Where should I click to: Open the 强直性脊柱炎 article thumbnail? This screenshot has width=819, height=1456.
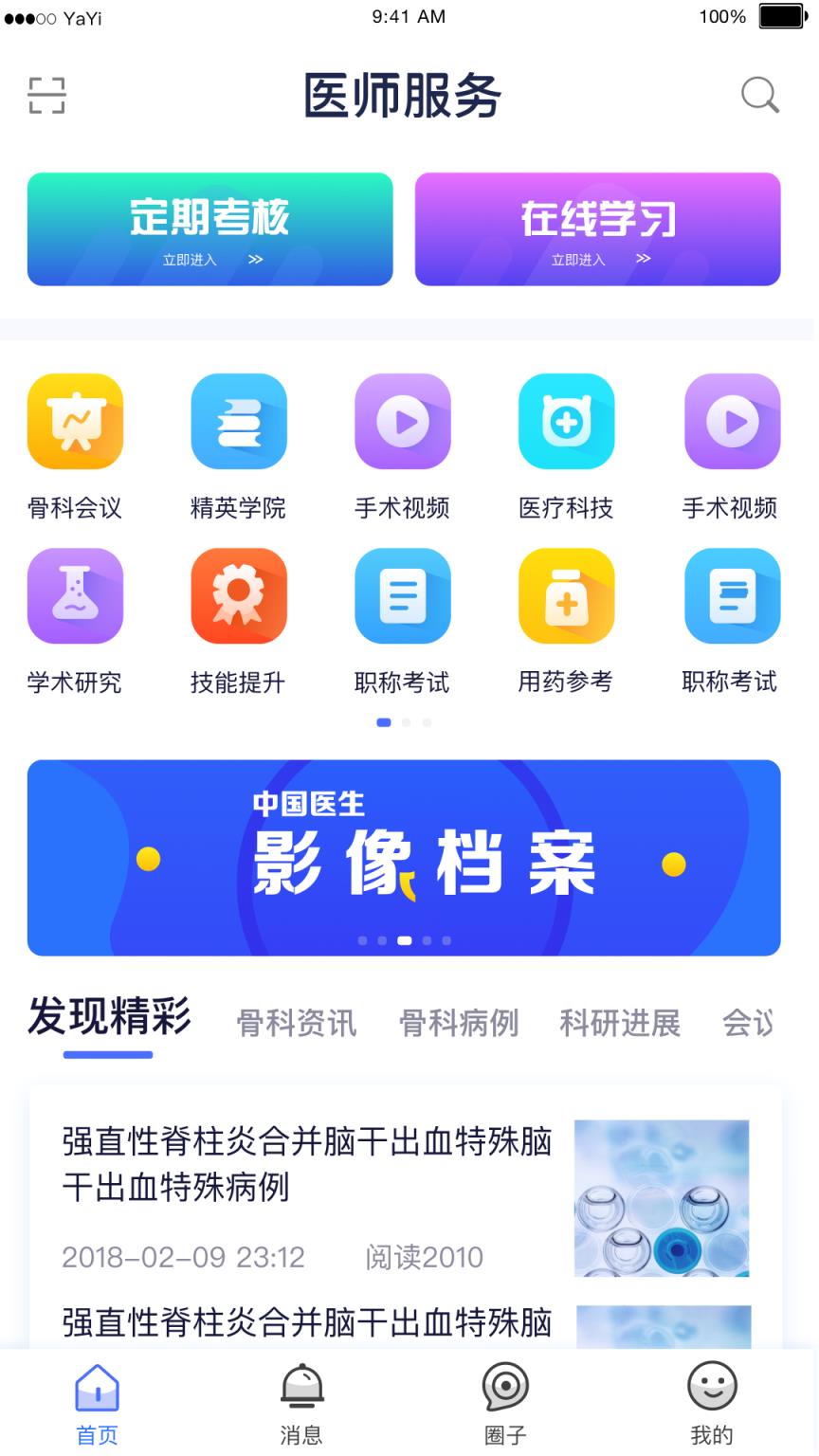coord(661,1199)
